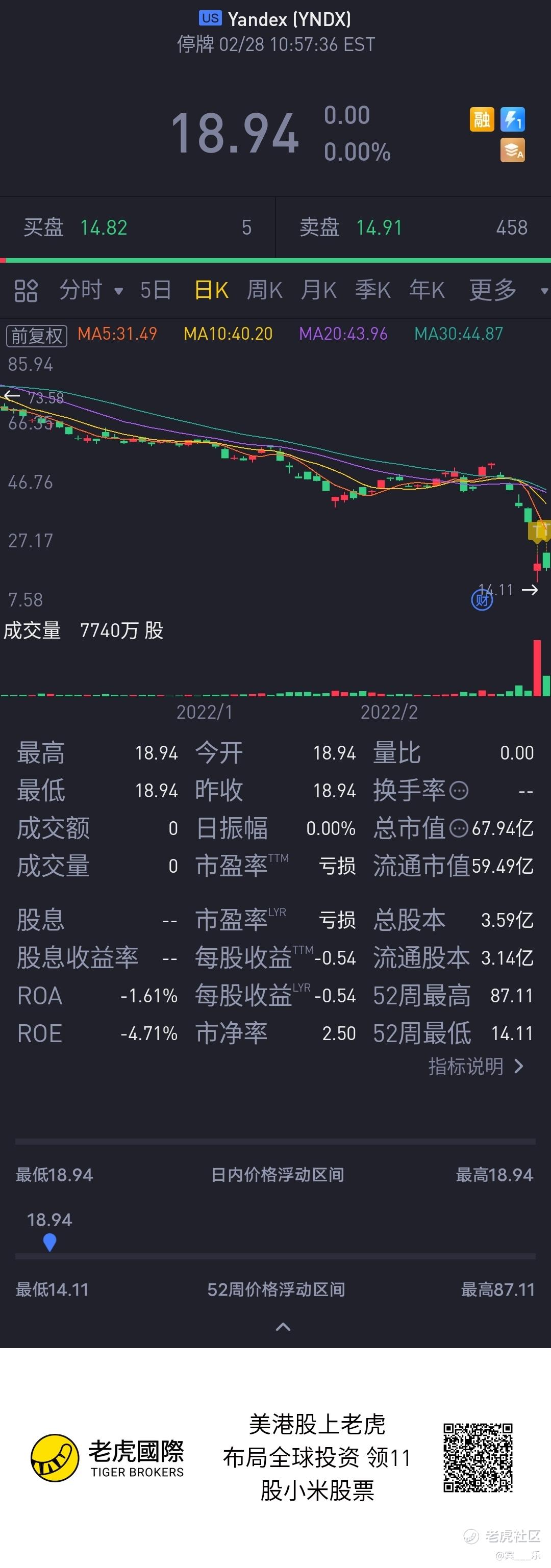The image size is (551, 1568).
Task: Show the 月K chart
Action: click(318, 290)
